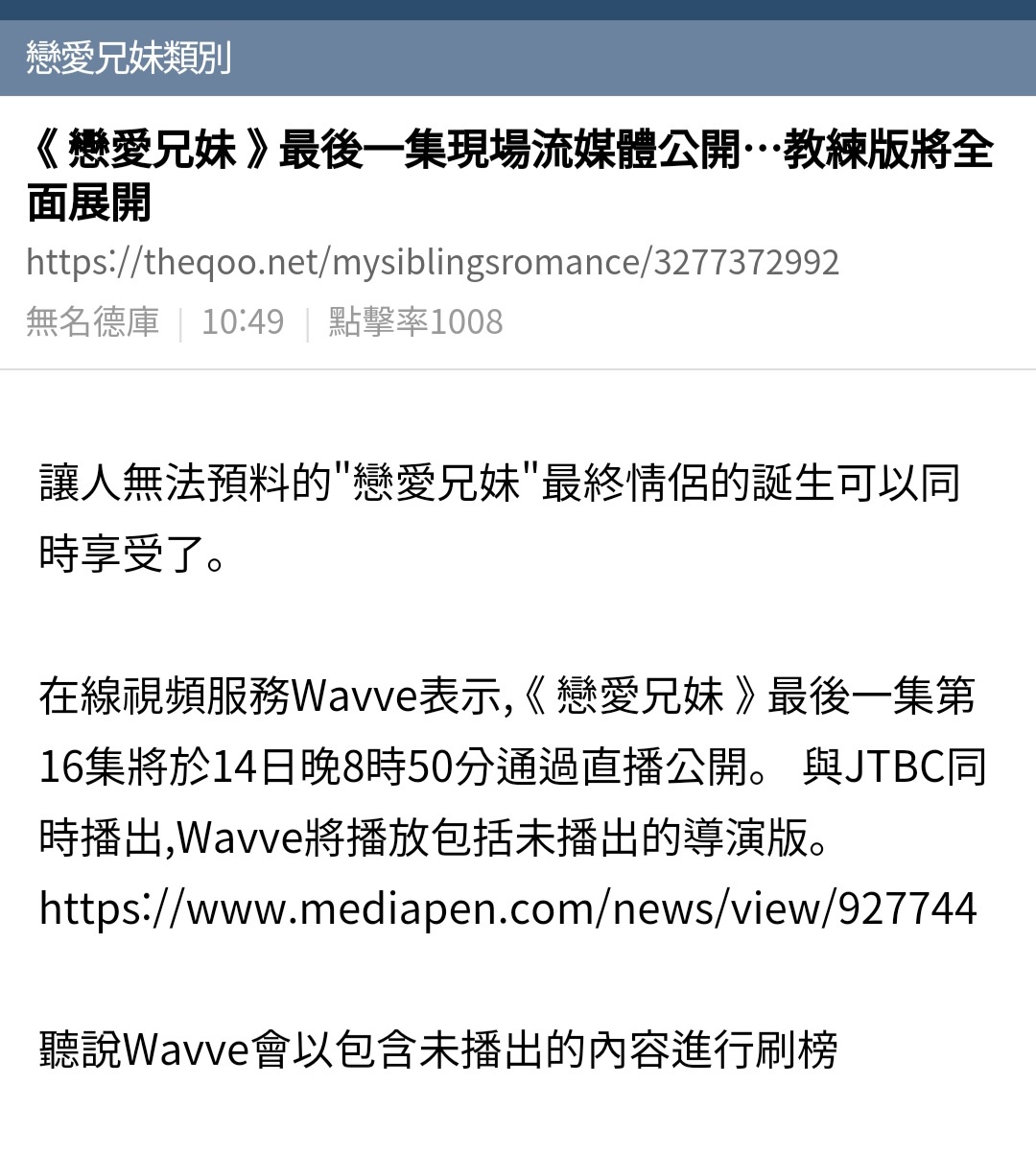The width and height of the screenshot is (1036, 1156).
Task: Open the mediapen.com news article link
Action: point(507,908)
